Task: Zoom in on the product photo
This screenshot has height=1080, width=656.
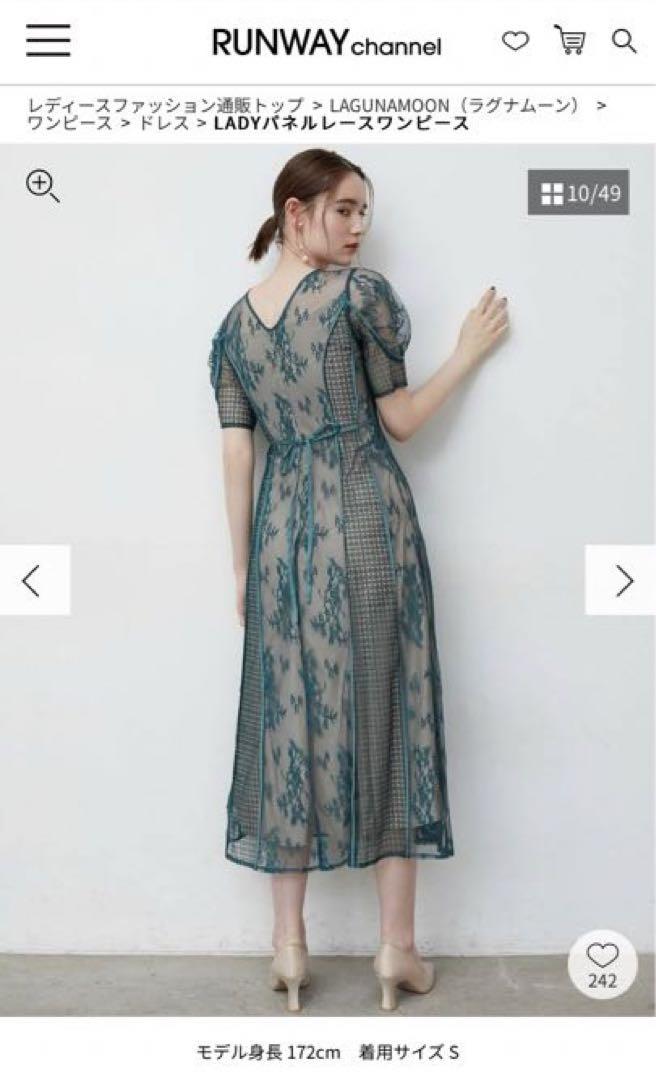Action: [42, 186]
